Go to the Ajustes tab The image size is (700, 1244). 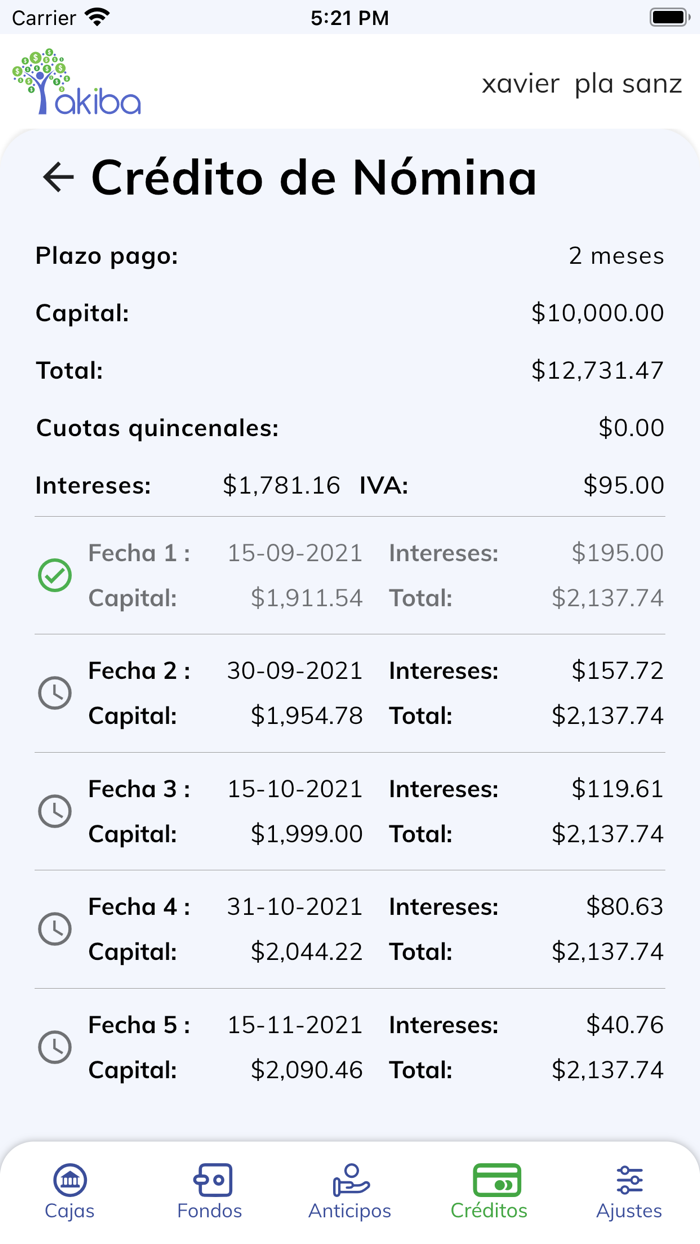(629, 1191)
